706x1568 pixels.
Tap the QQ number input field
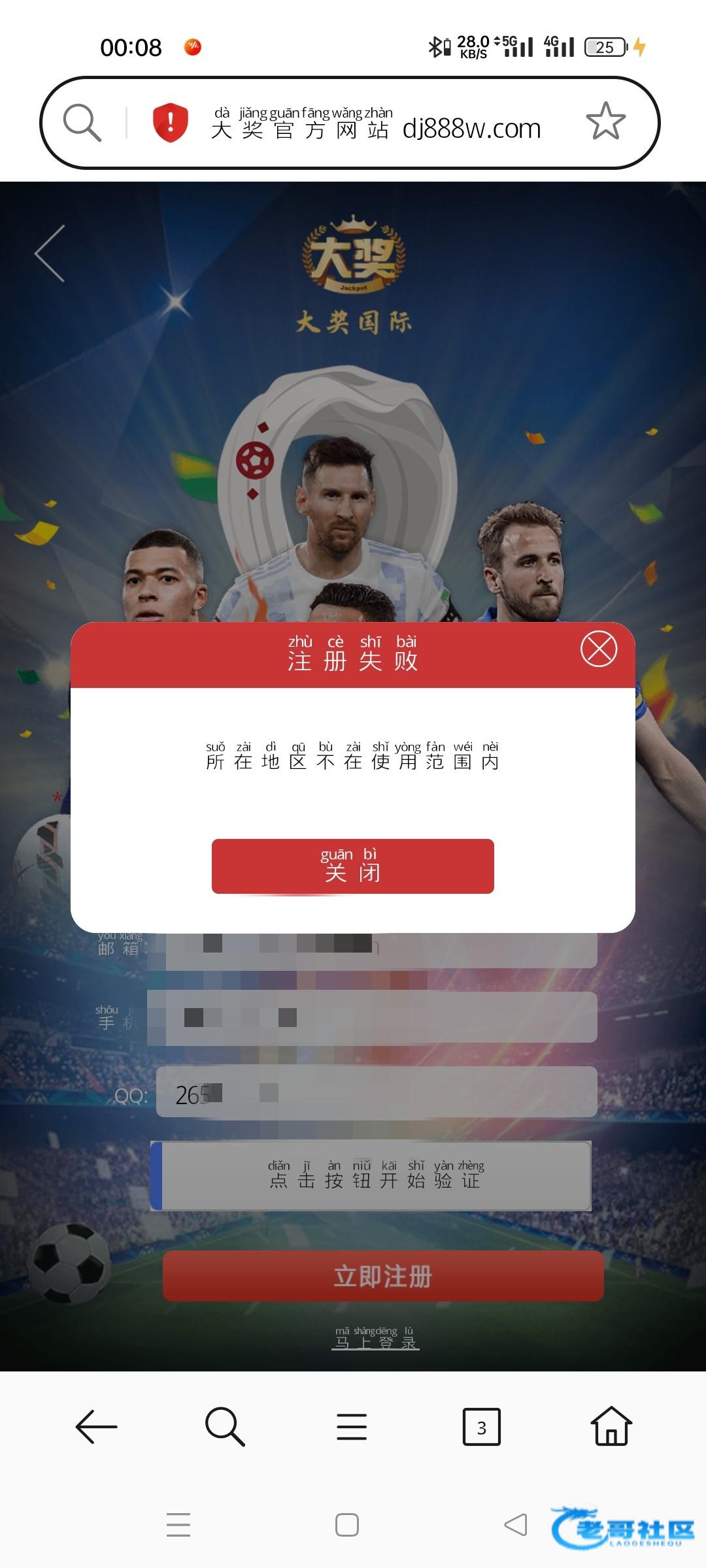point(376,1092)
